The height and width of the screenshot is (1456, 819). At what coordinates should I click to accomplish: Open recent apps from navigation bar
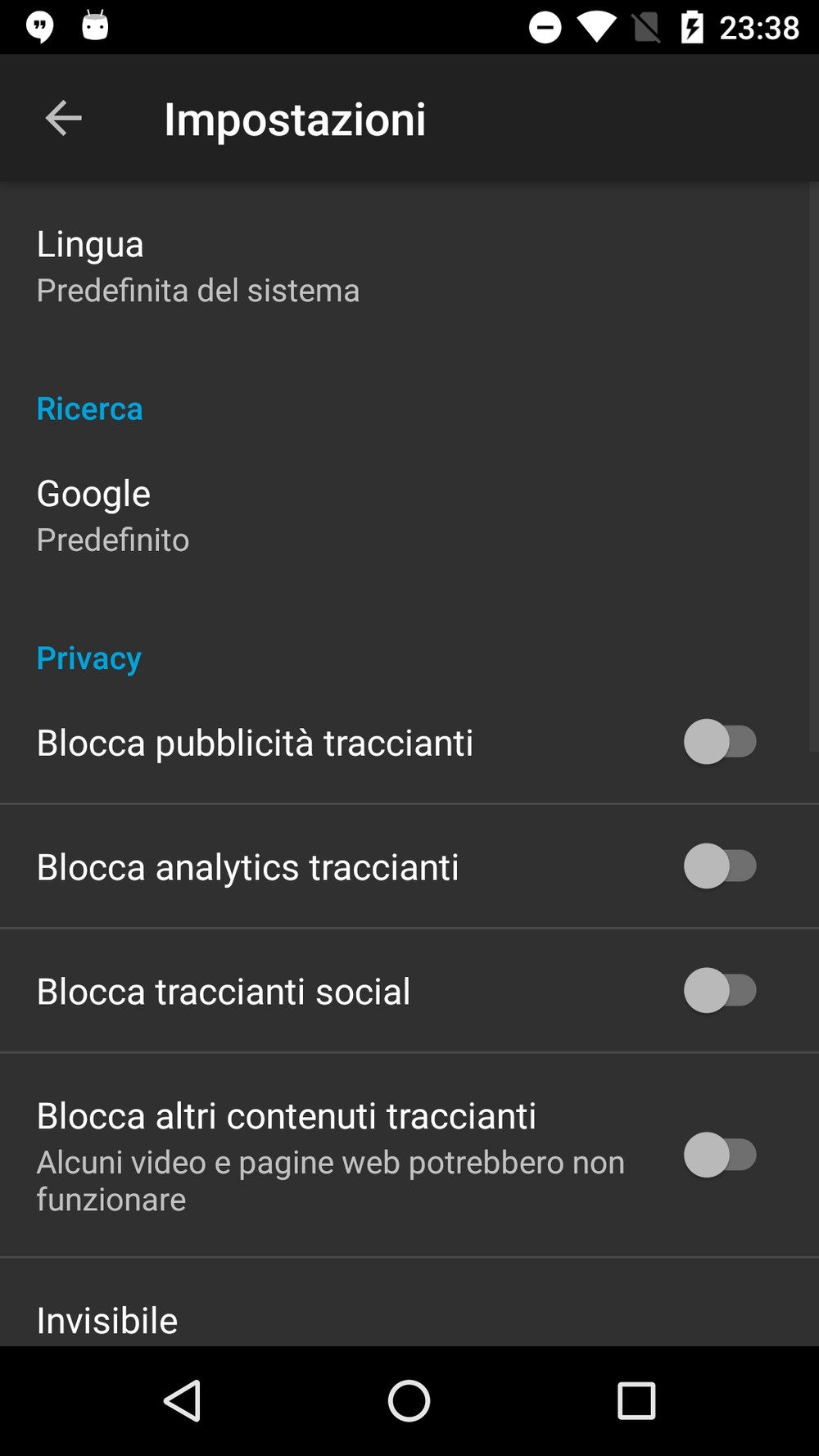[636, 1400]
